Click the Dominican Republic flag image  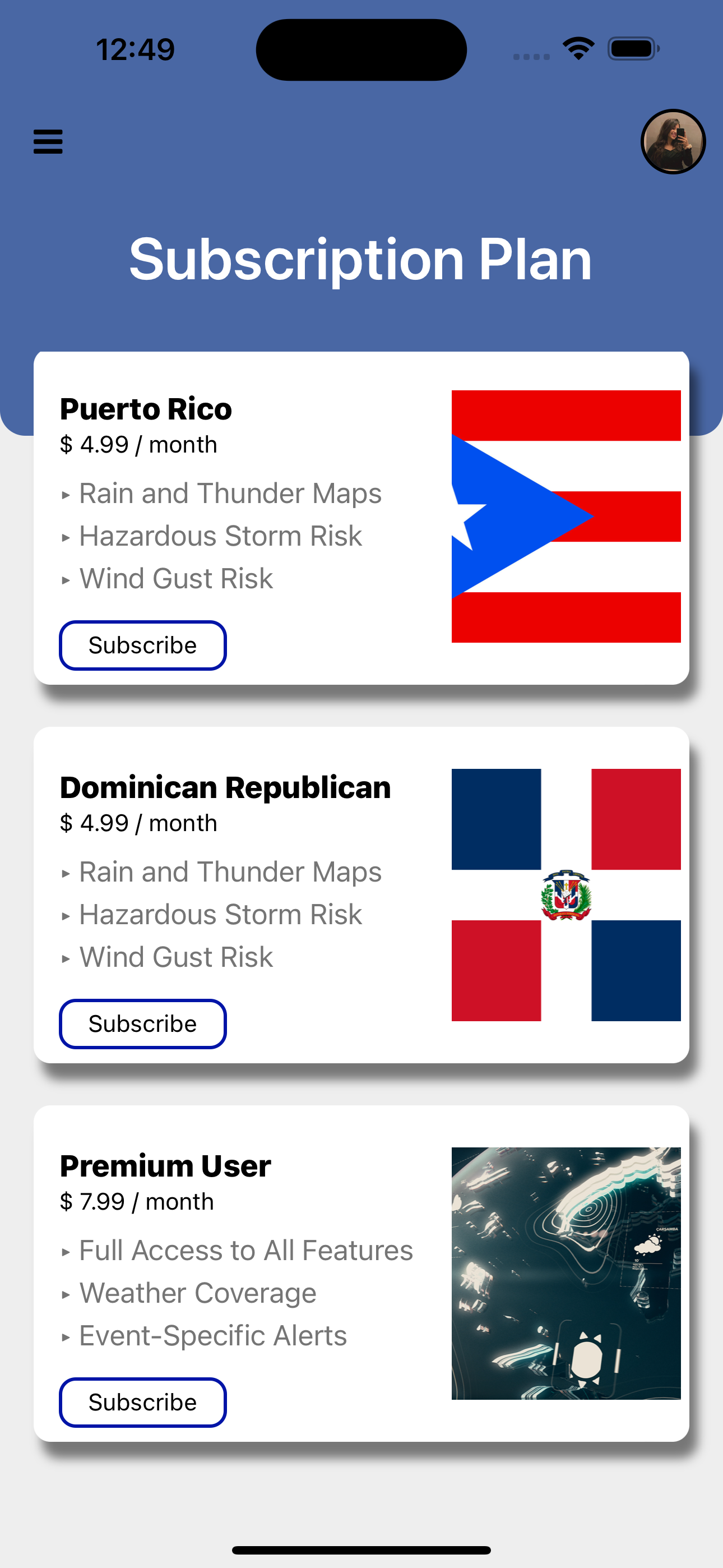coord(566,895)
